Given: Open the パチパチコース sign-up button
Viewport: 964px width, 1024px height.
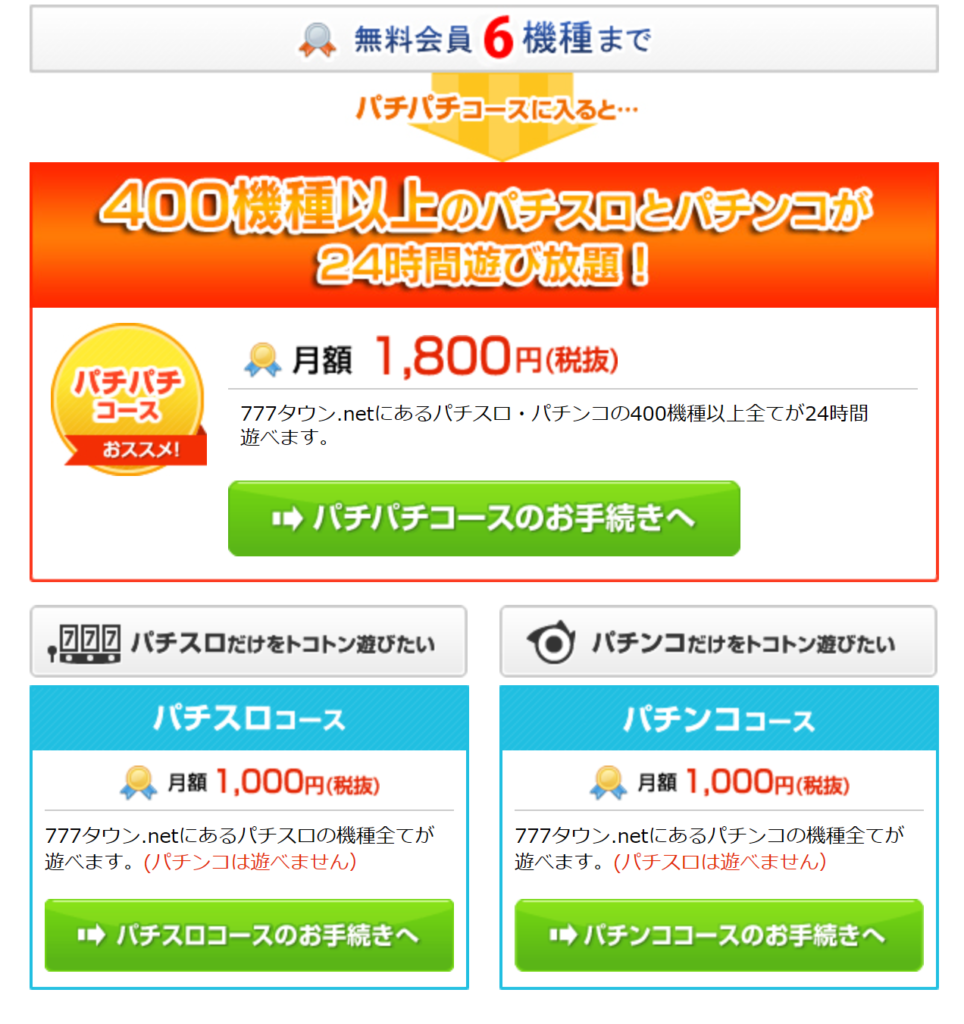Looking at the screenshot, I should [484, 519].
